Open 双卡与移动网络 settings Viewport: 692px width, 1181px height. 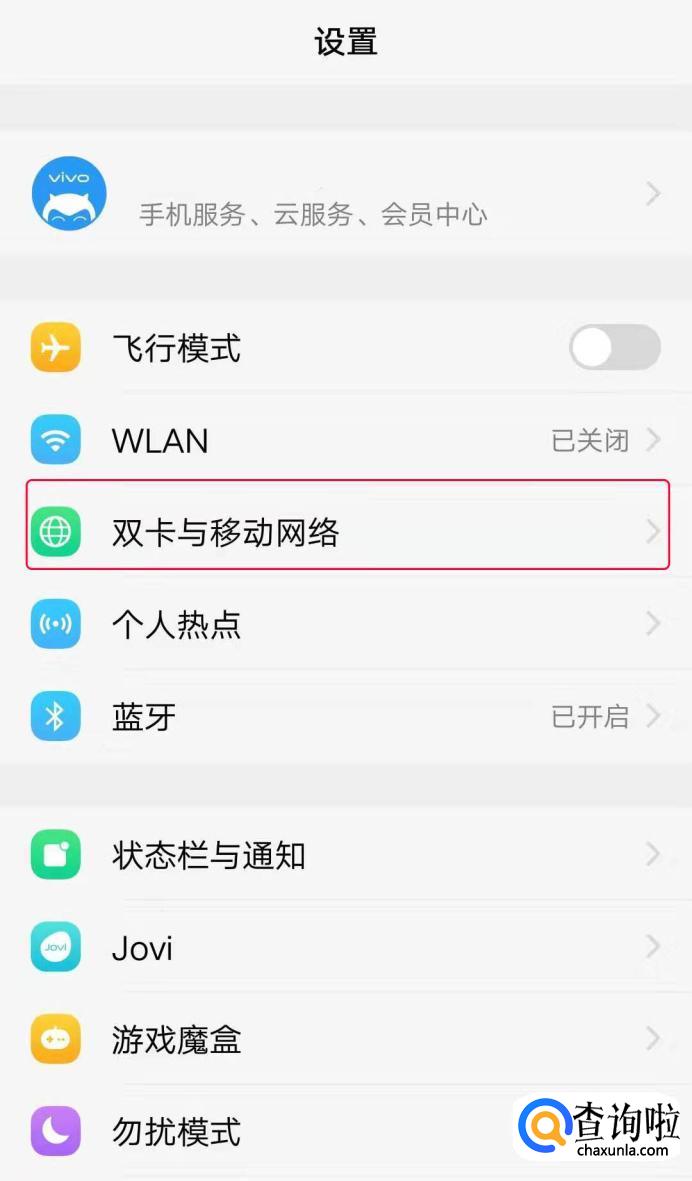[346, 532]
